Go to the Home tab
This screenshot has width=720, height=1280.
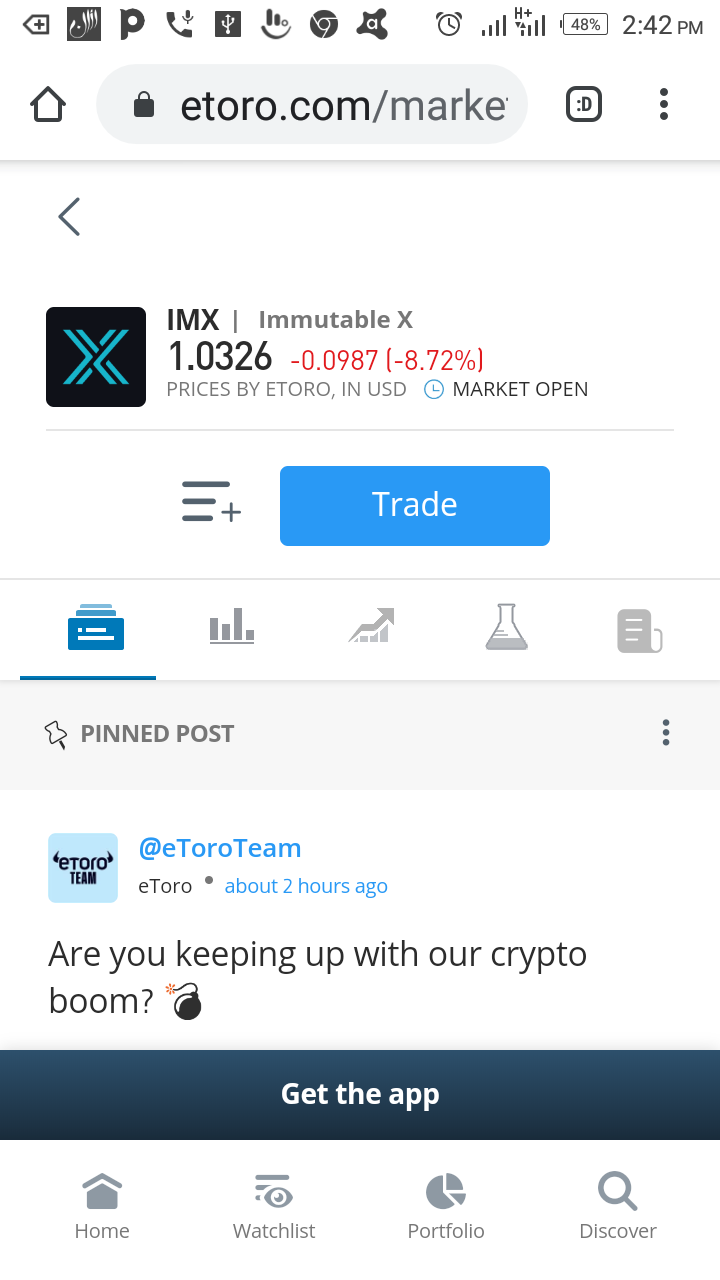point(102,1206)
